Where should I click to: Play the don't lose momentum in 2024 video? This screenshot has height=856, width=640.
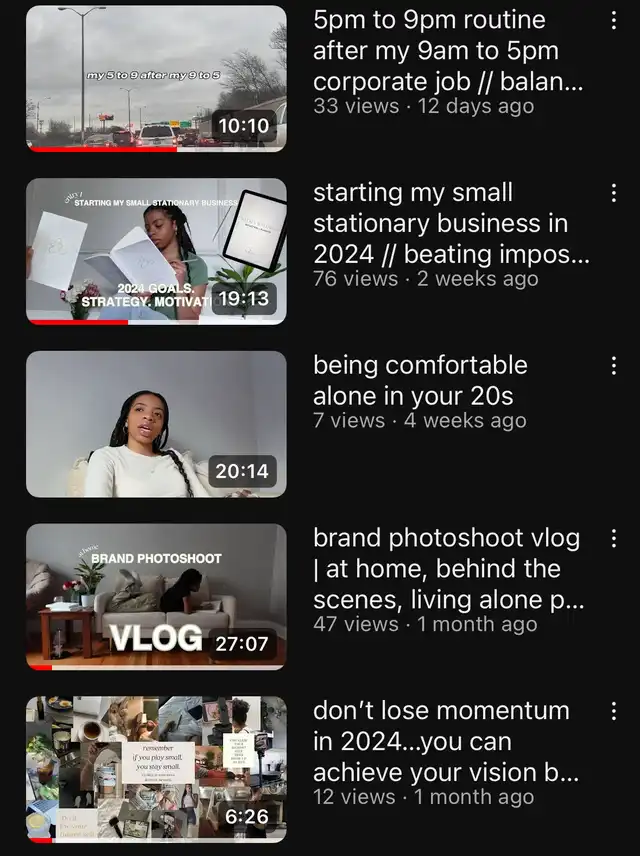[156, 769]
